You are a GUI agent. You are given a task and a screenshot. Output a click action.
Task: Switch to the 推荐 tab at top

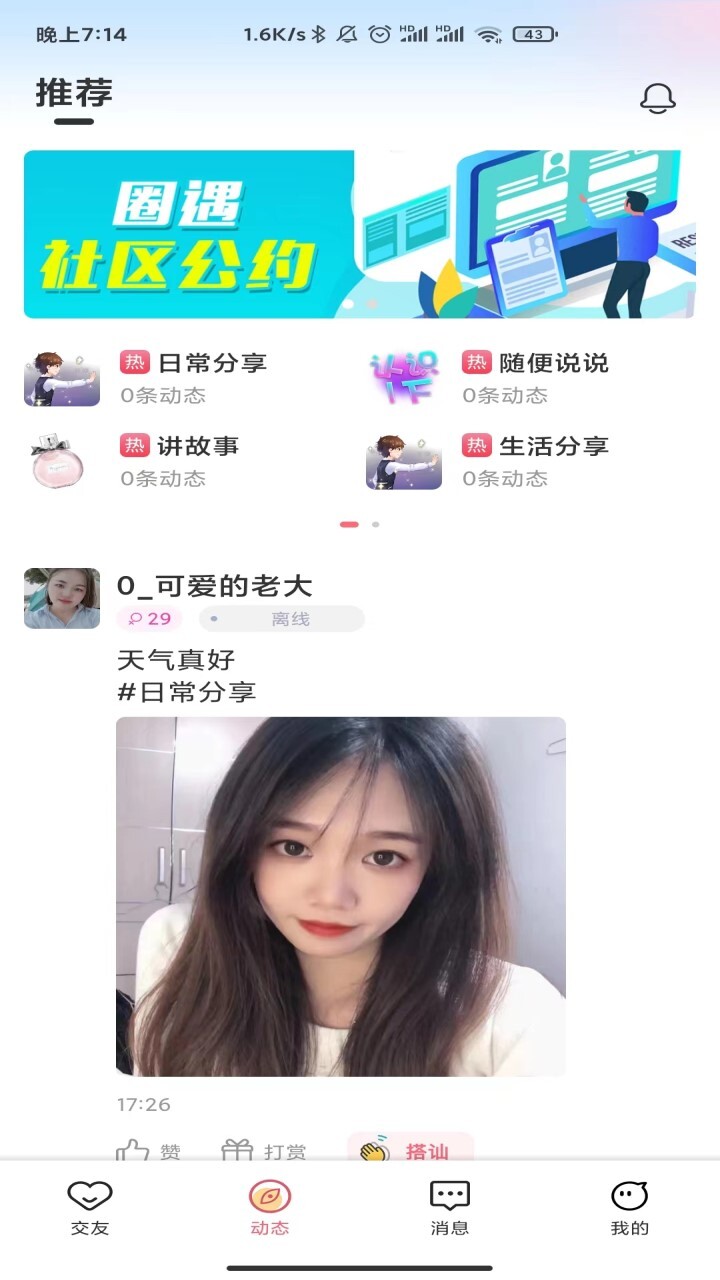tap(70, 94)
